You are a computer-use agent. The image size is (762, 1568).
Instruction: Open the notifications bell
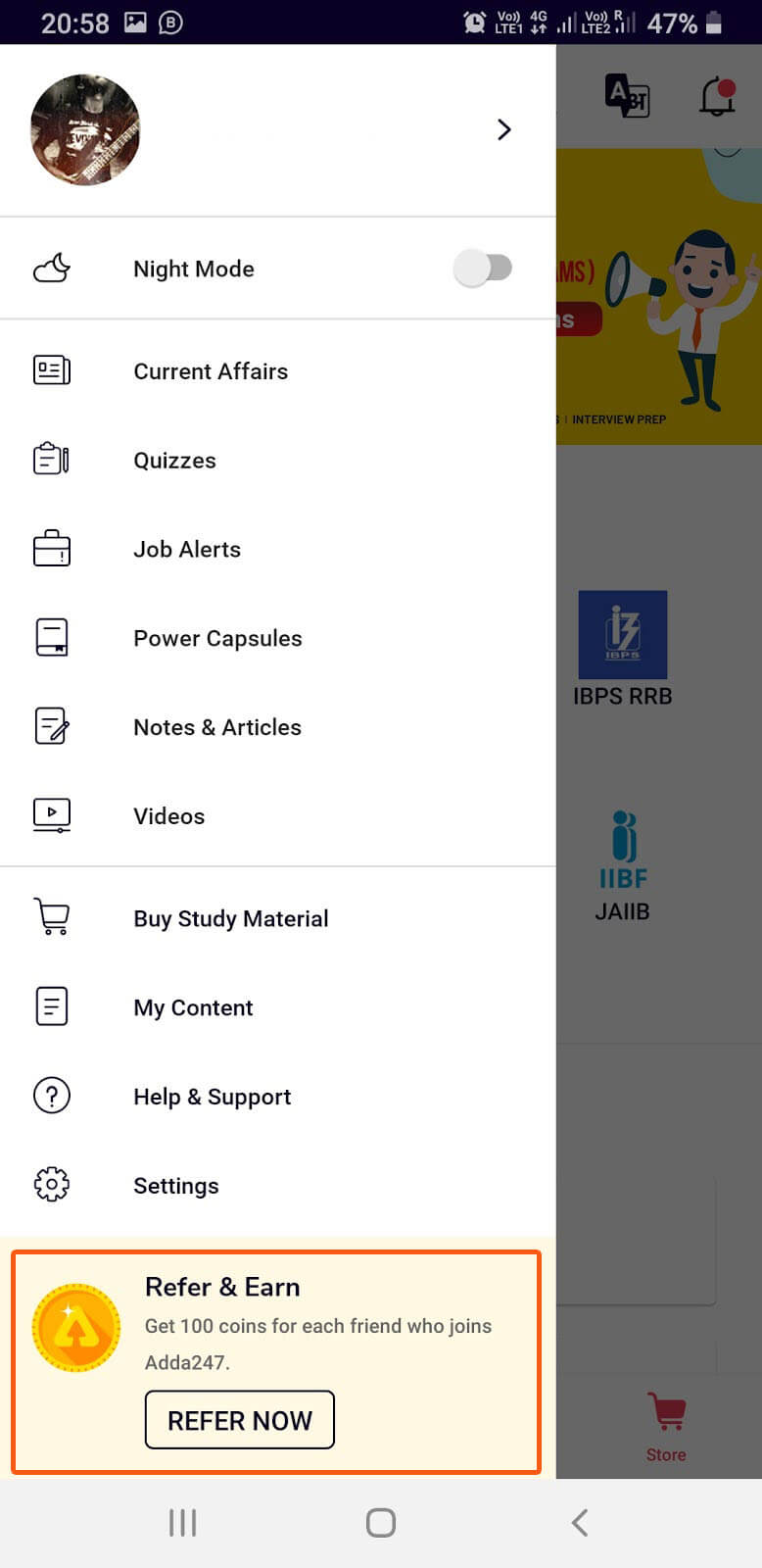coord(718,96)
